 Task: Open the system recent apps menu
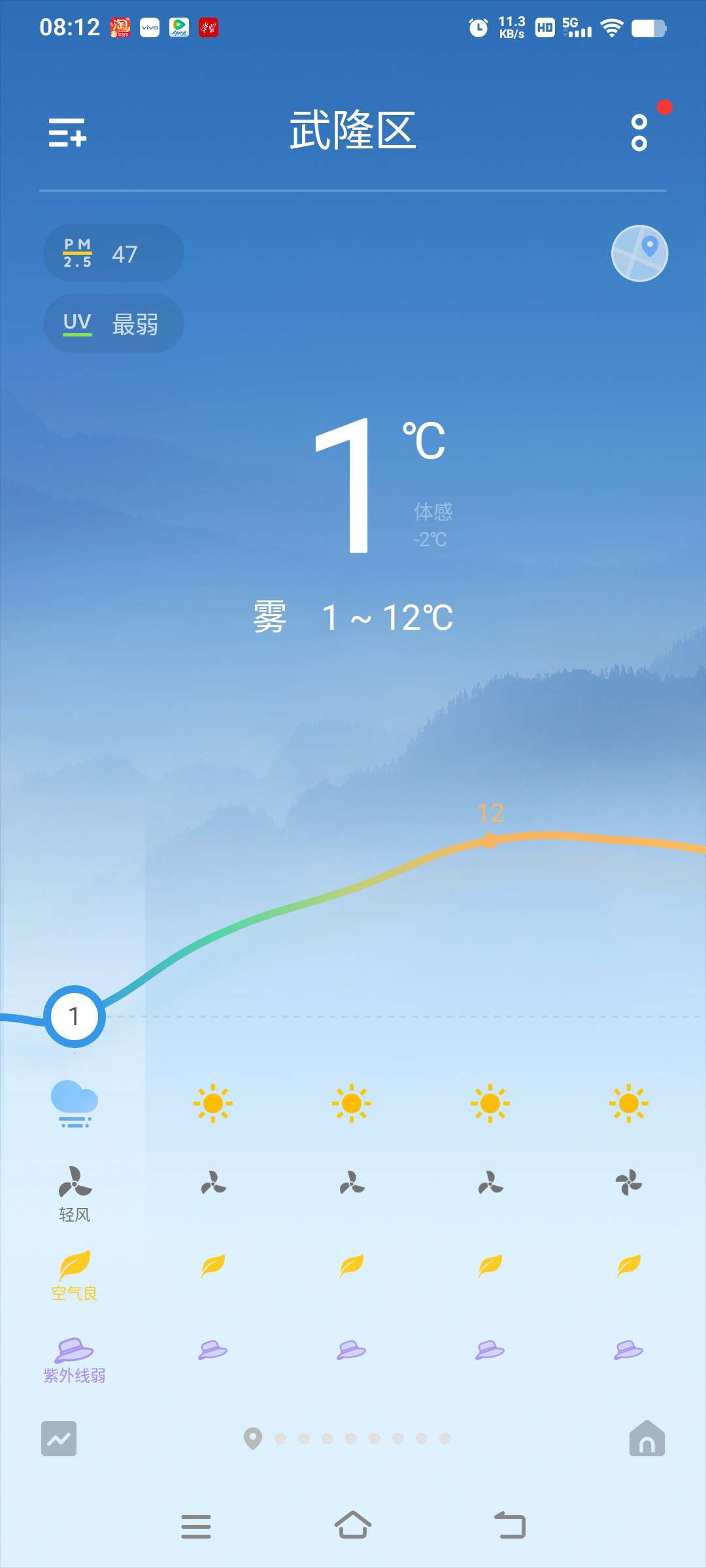pos(196,1526)
